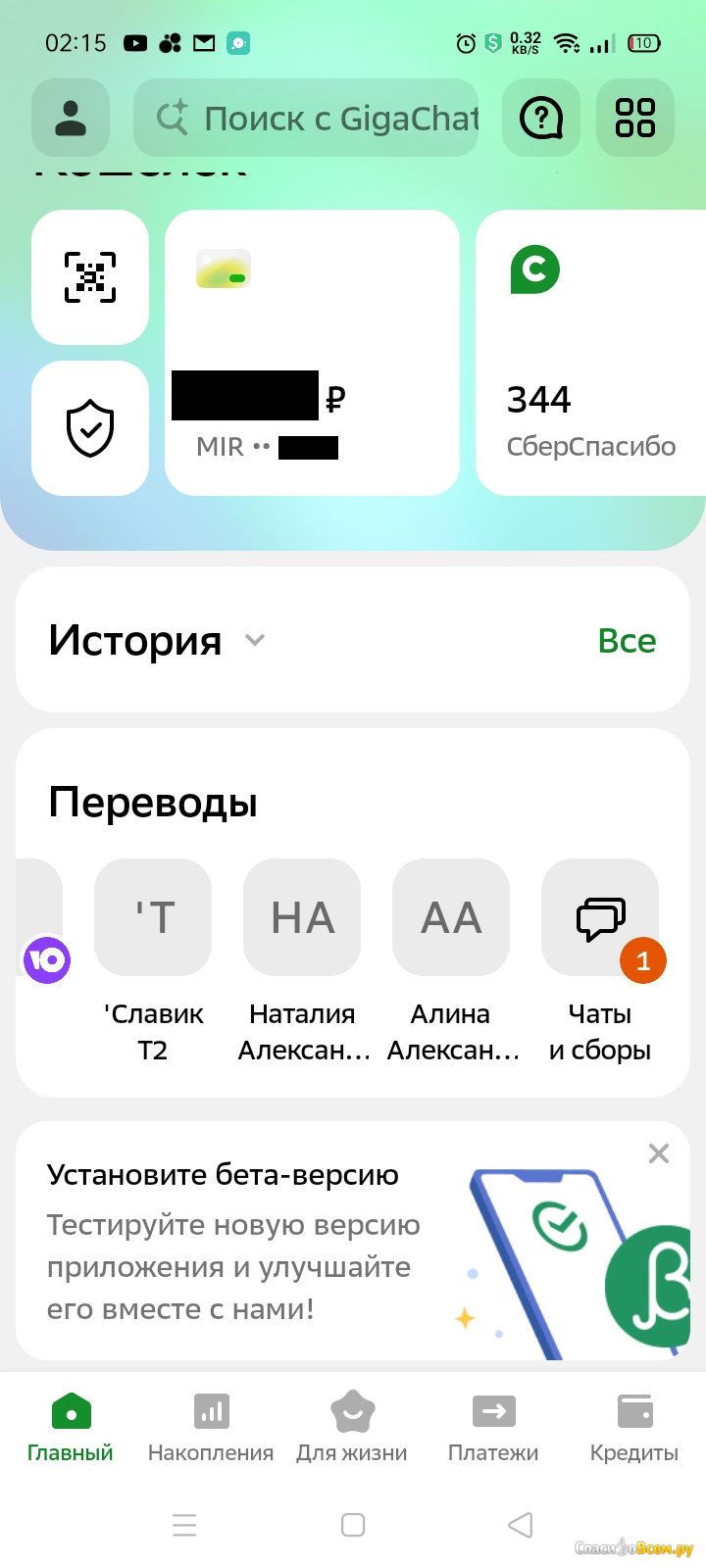Dismiss the beta-version banner

659,1153
